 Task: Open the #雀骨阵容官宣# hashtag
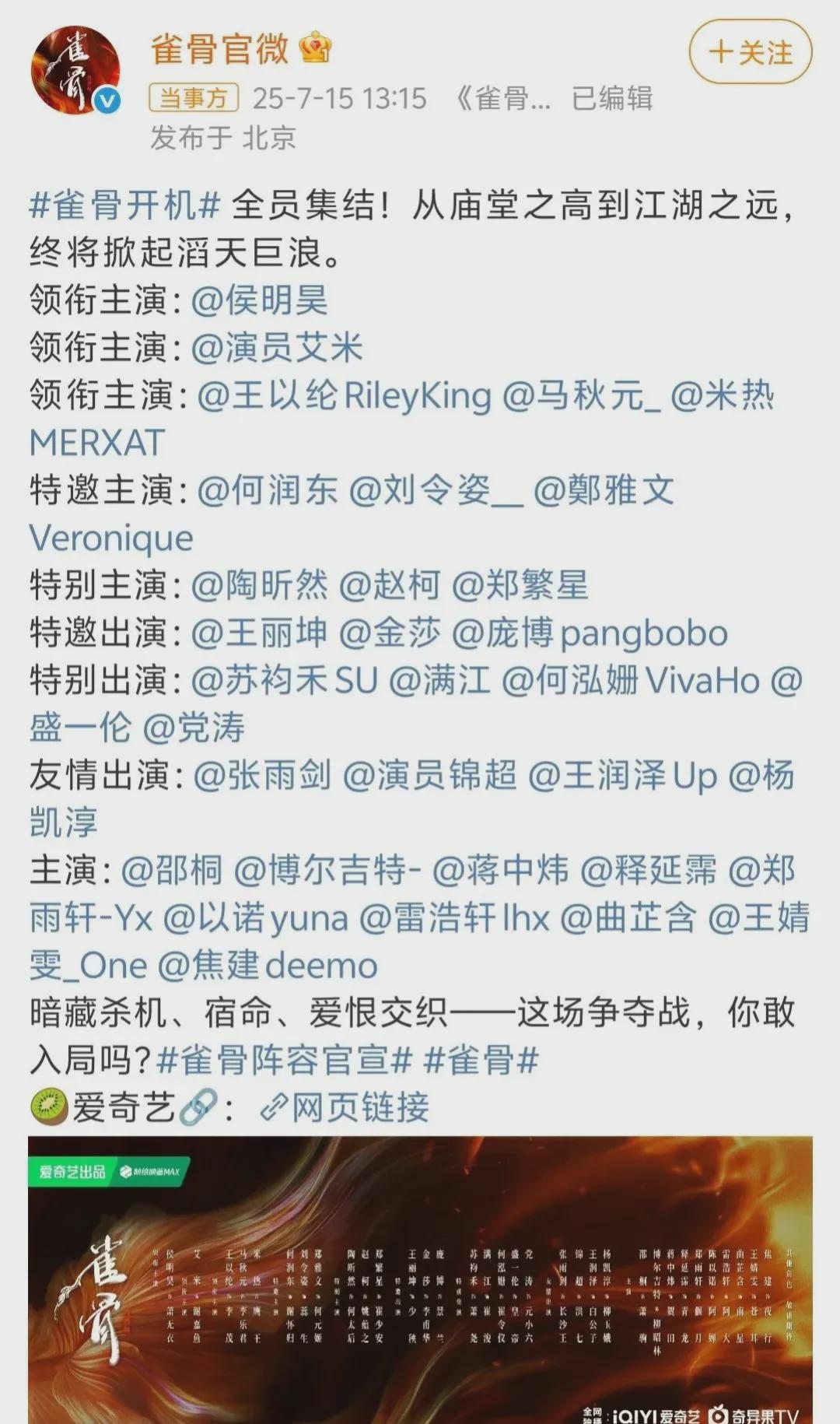coord(284,1060)
